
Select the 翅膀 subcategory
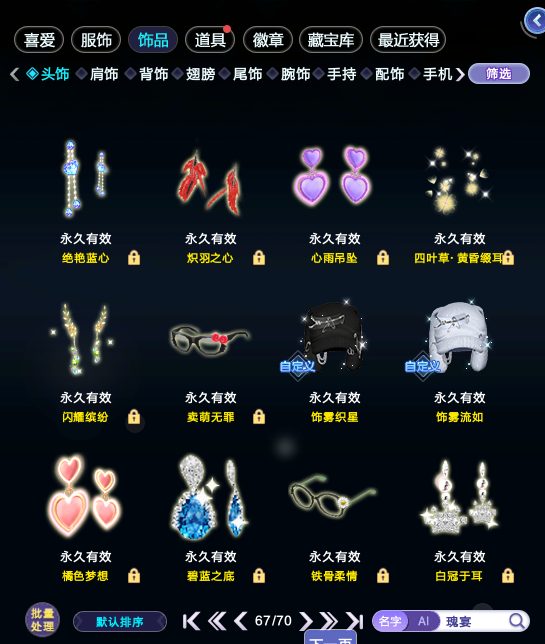coord(200,74)
